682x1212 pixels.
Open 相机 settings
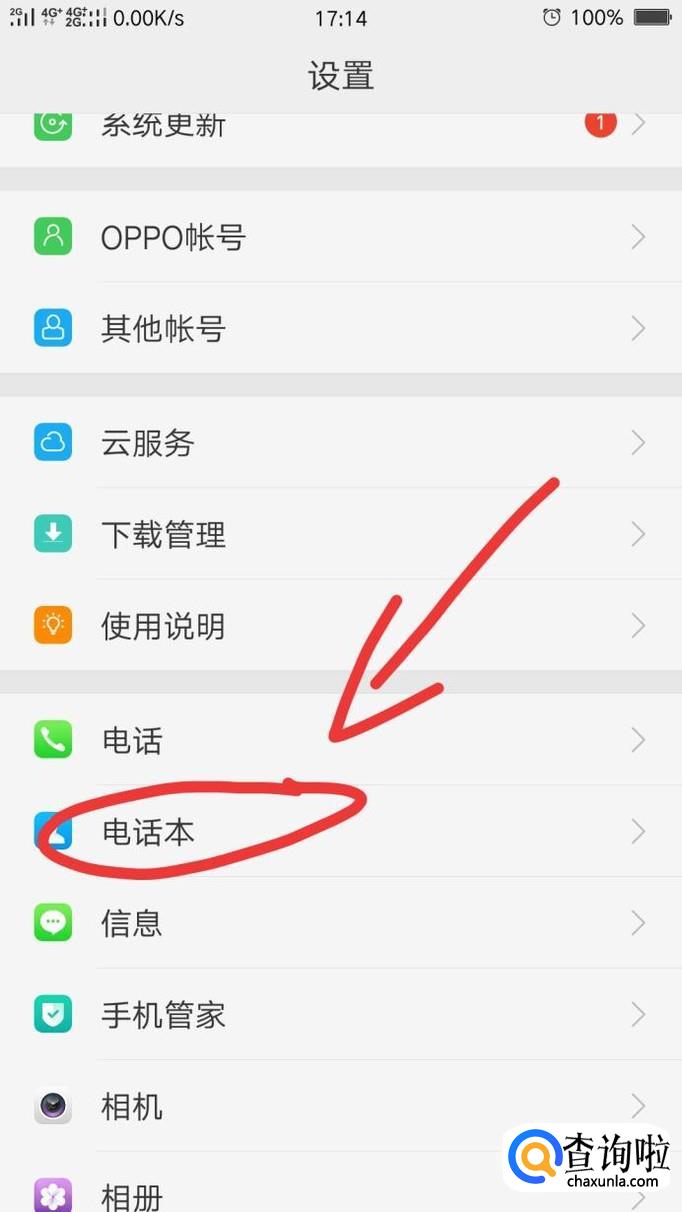341,1107
